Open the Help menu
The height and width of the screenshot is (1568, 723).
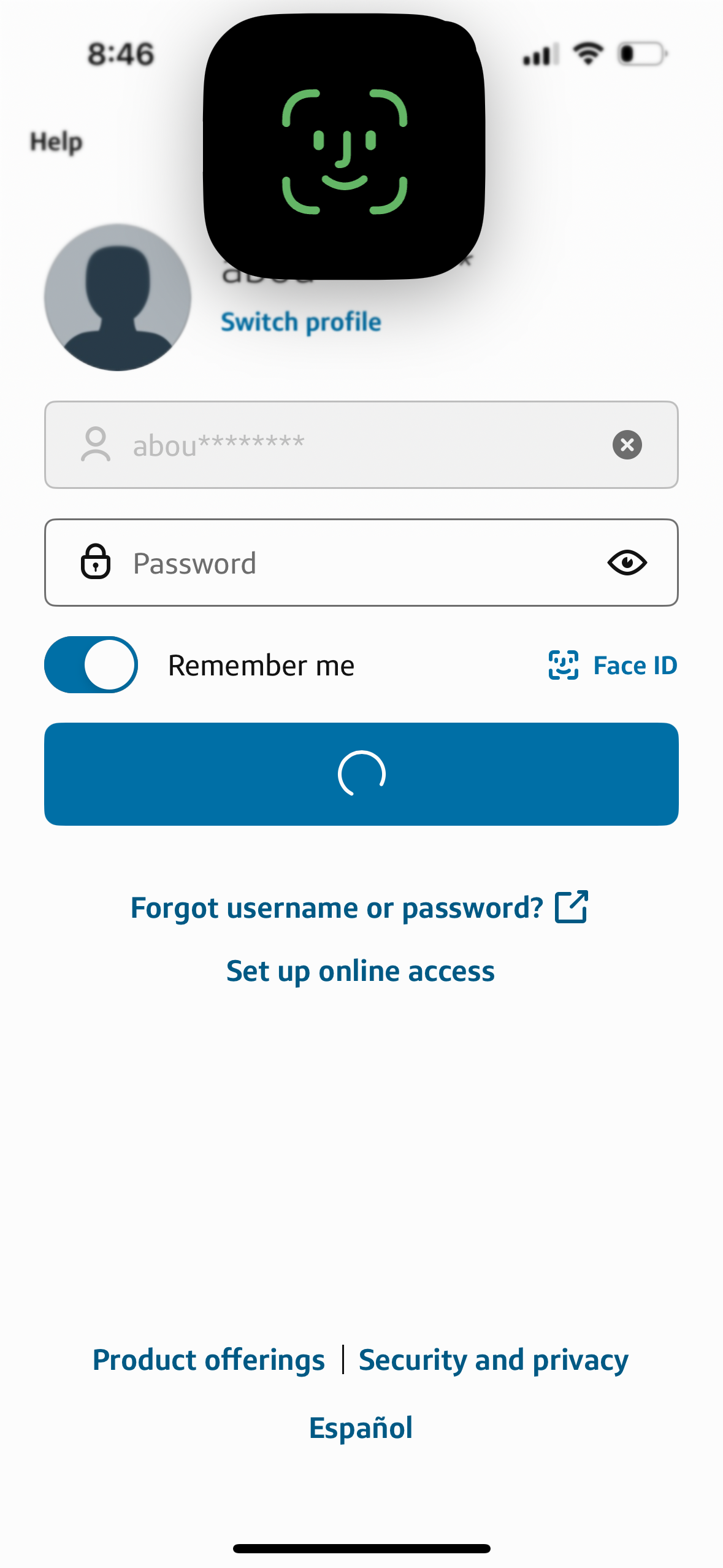[x=55, y=140]
